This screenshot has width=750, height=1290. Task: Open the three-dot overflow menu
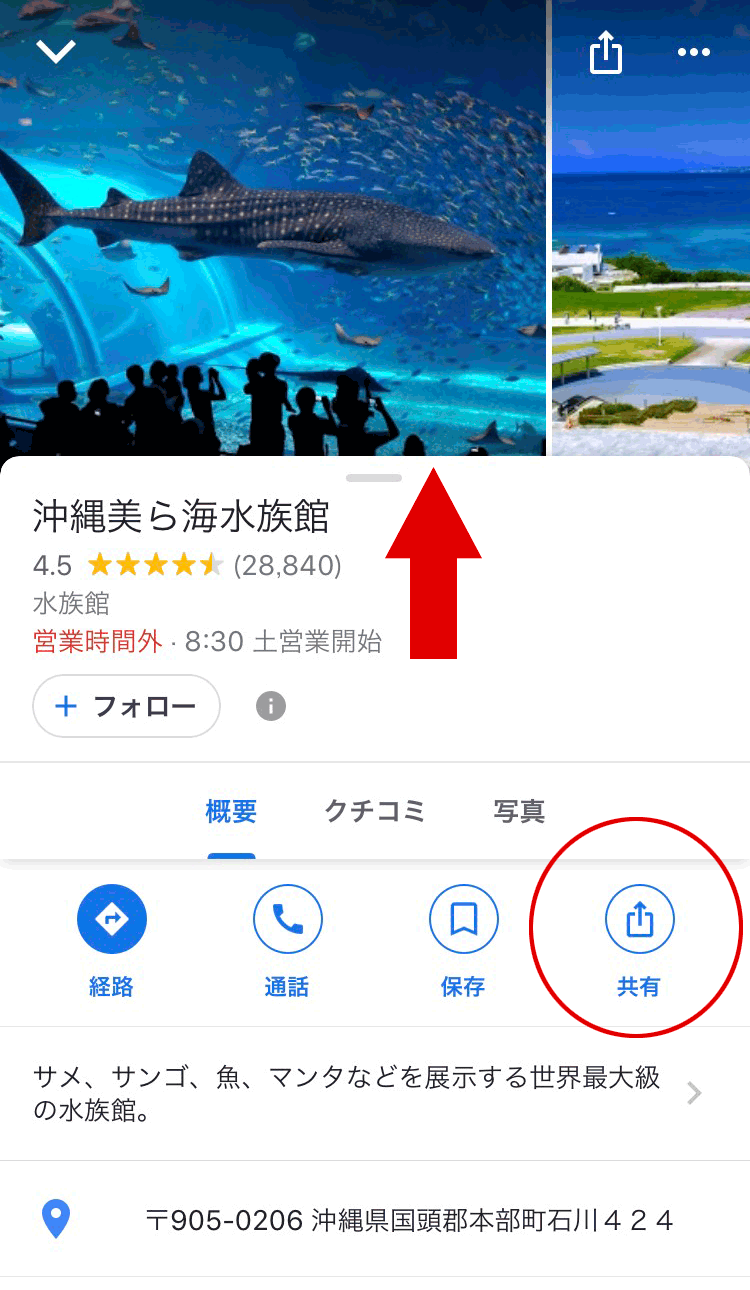tap(693, 52)
